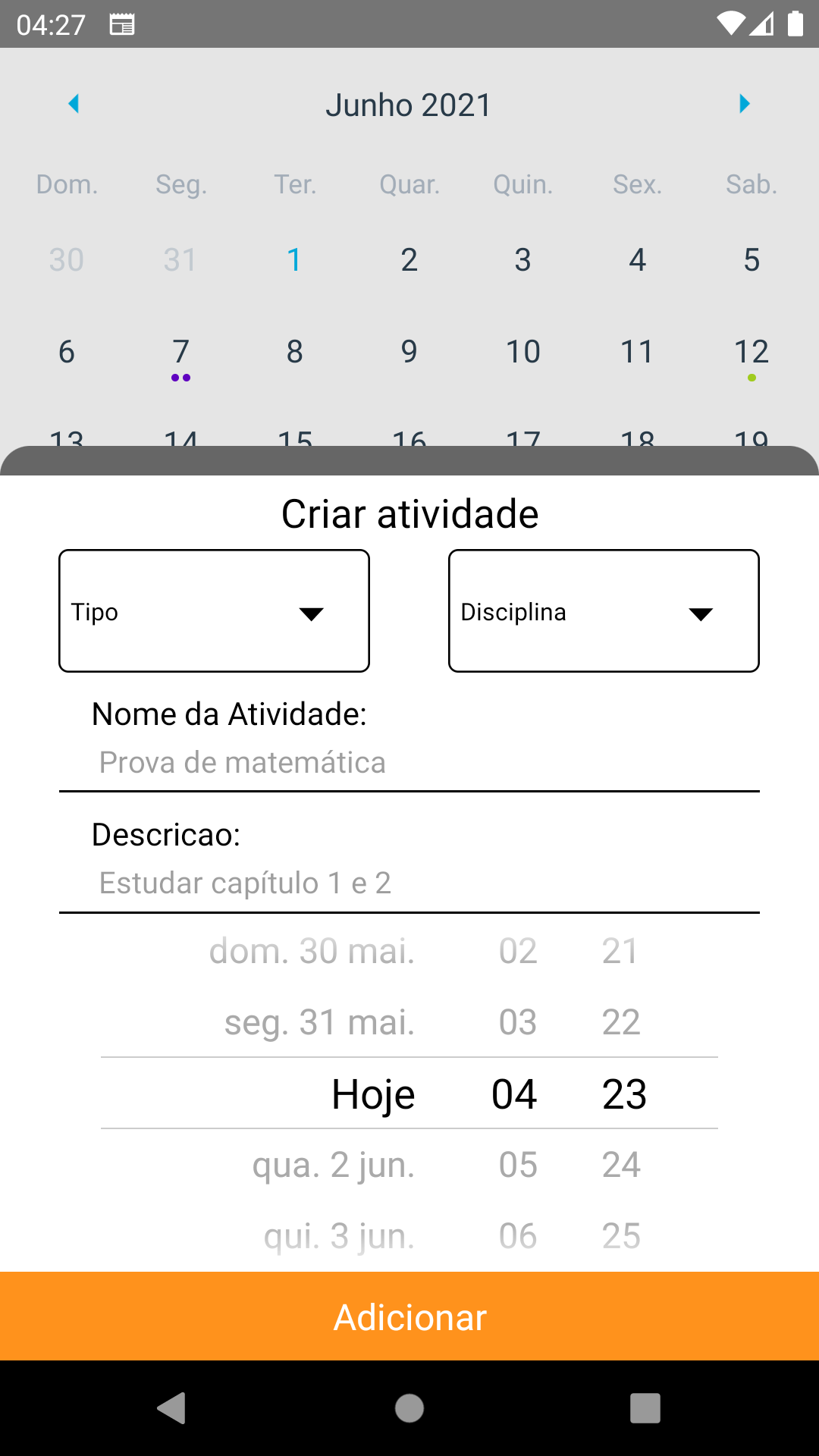The width and height of the screenshot is (819, 1456).
Task: Pick seg. 31 mai. in date picker
Action: click(319, 1022)
